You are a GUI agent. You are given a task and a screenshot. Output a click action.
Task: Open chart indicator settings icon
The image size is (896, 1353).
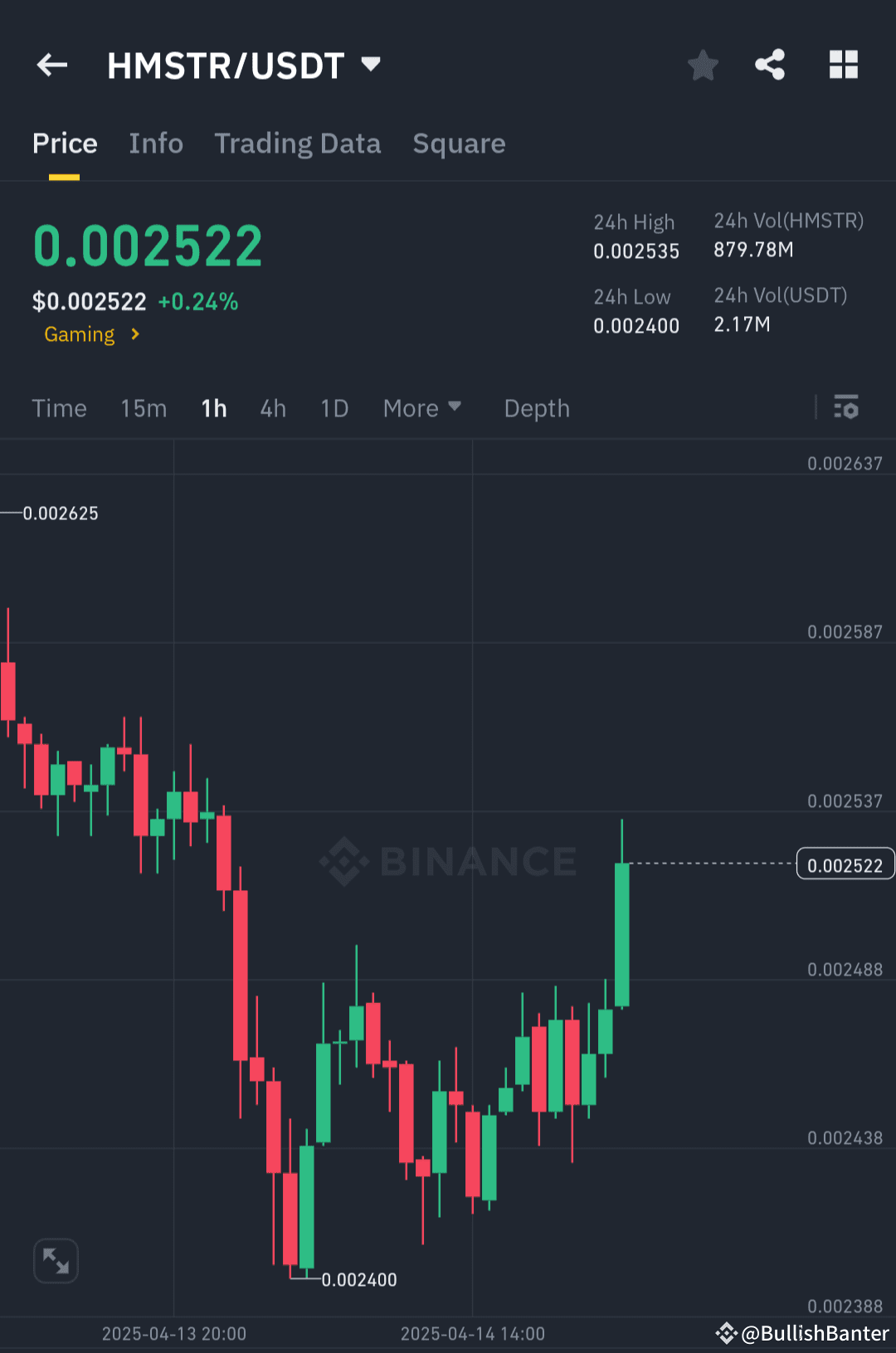point(846,407)
